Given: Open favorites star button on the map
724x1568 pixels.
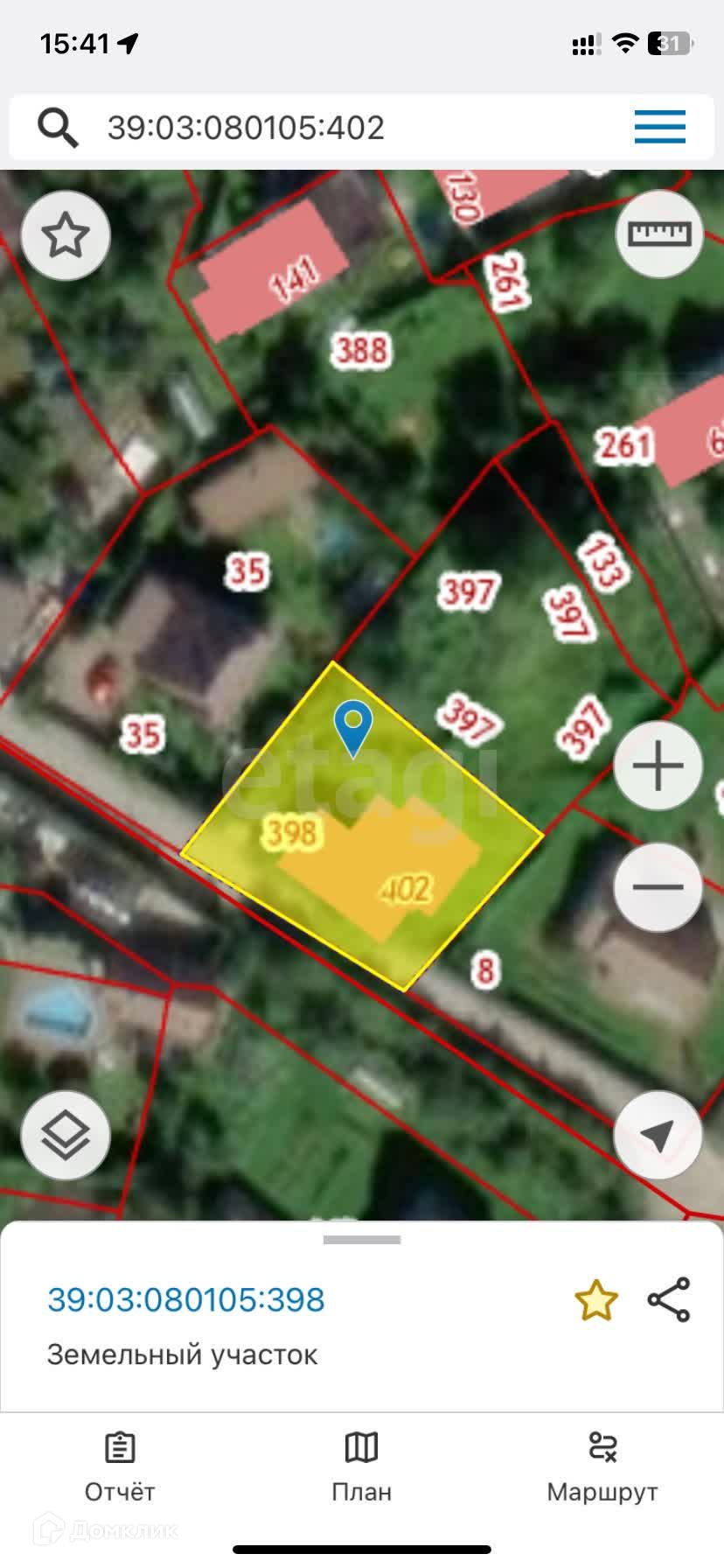Looking at the screenshot, I should (66, 235).
